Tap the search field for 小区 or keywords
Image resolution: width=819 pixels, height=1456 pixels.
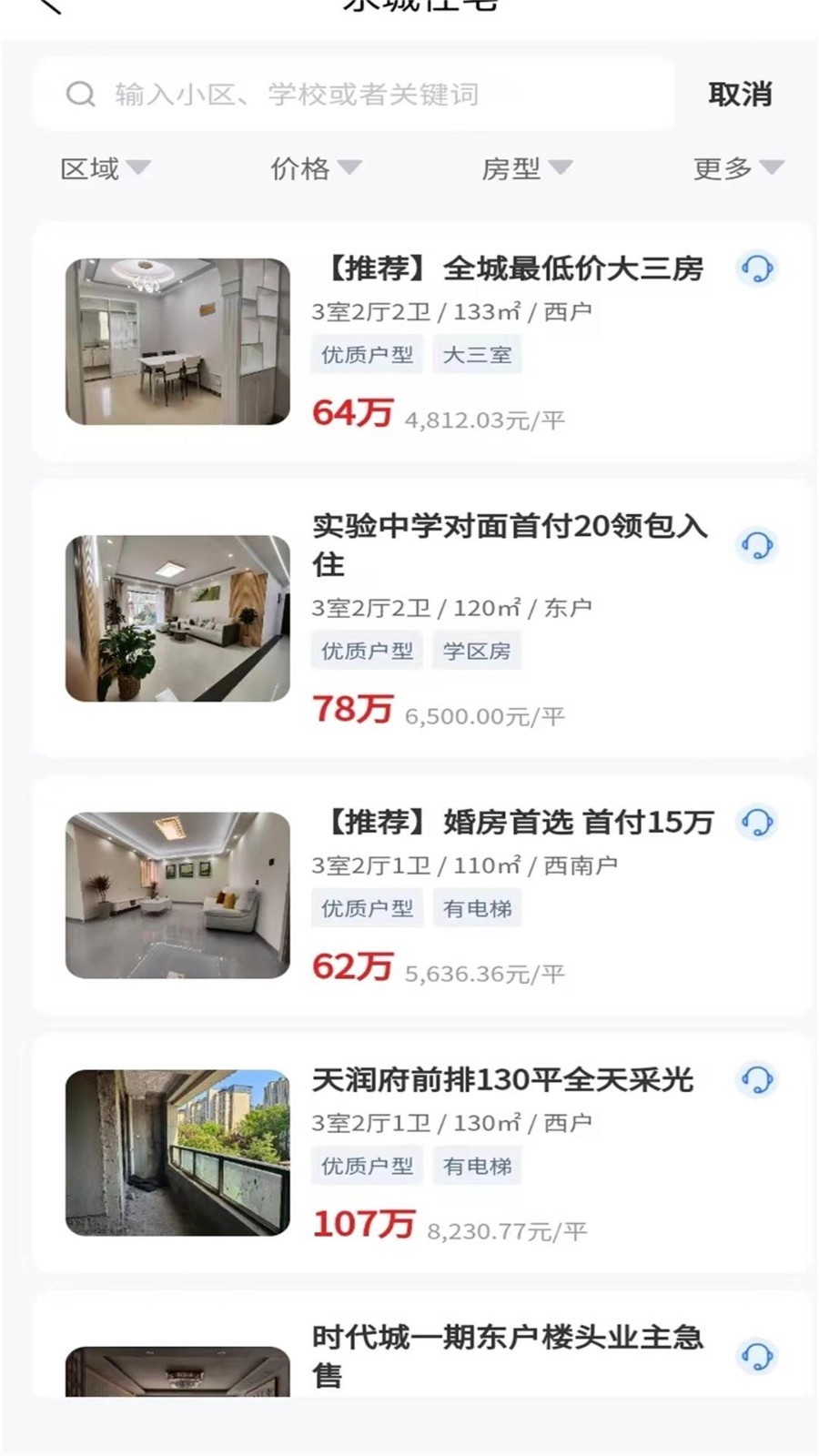(x=355, y=94)
